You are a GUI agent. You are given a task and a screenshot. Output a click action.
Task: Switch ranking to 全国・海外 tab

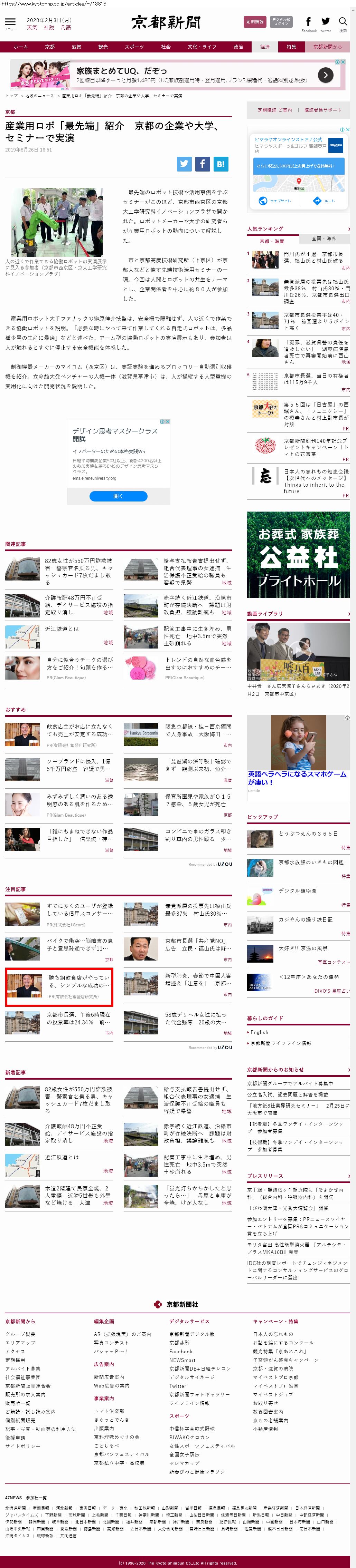(324, 238)
